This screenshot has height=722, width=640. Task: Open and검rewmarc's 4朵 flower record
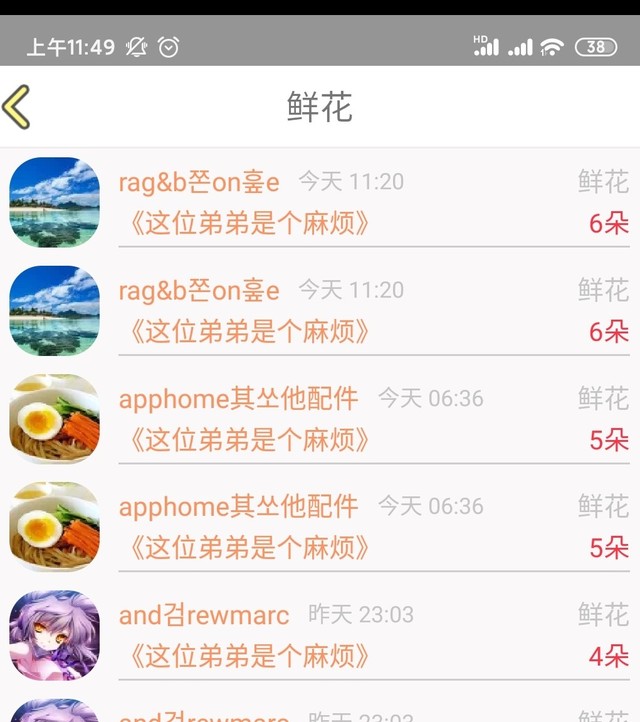click(x=372, y=636)
